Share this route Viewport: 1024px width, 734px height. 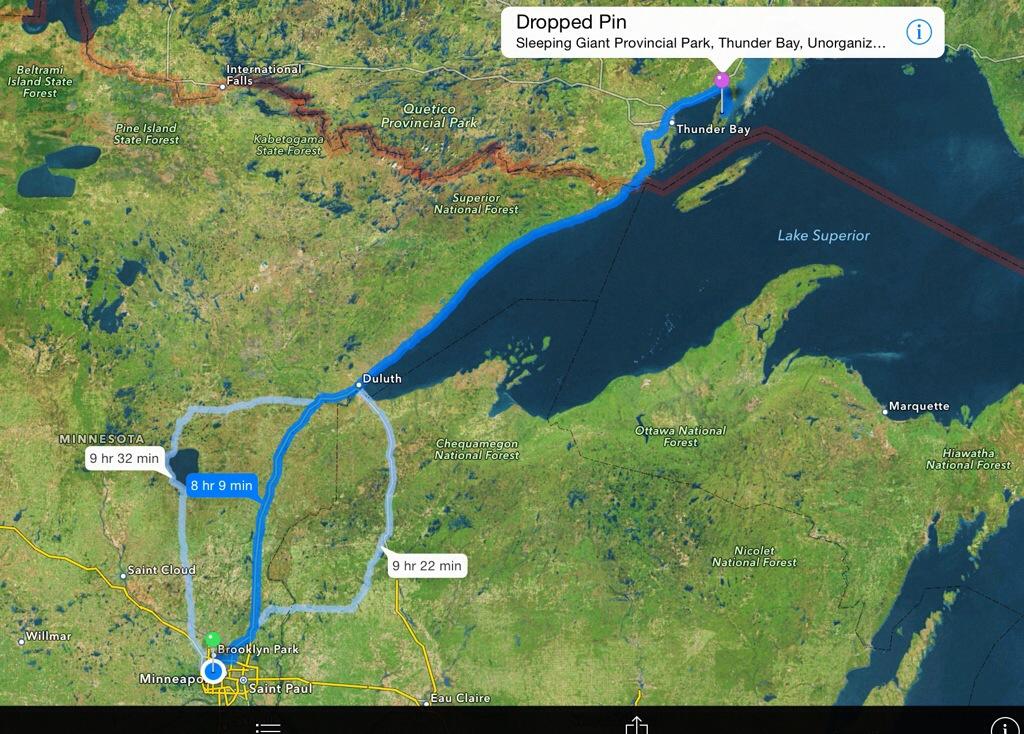[636, 725]
